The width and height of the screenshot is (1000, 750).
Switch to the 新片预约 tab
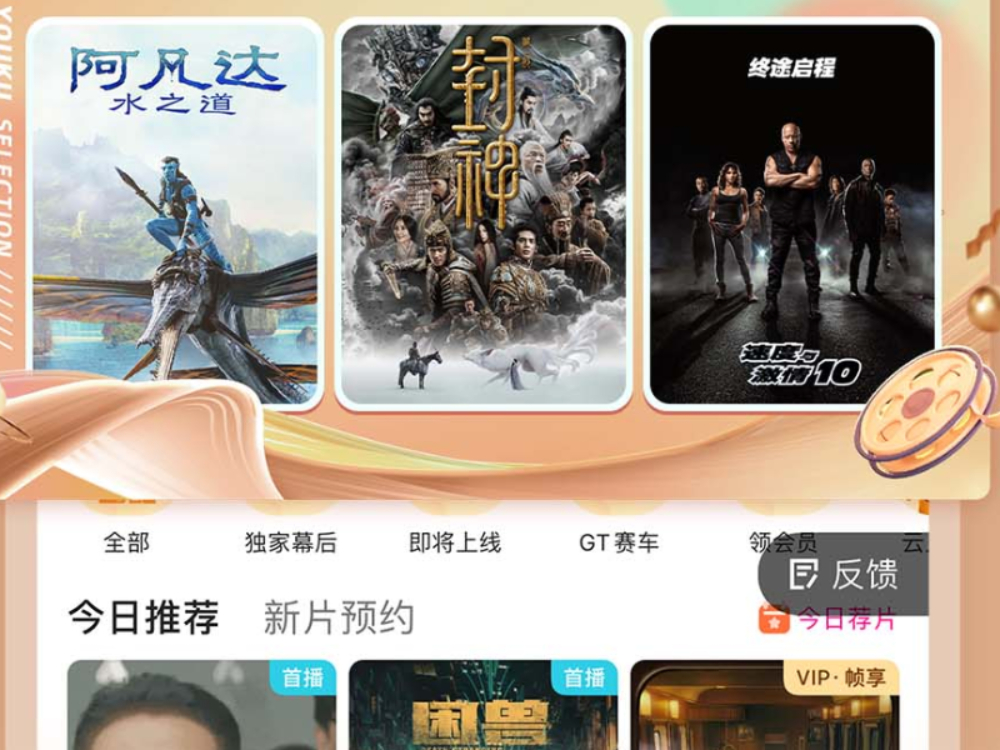click(x=338, y=618)
